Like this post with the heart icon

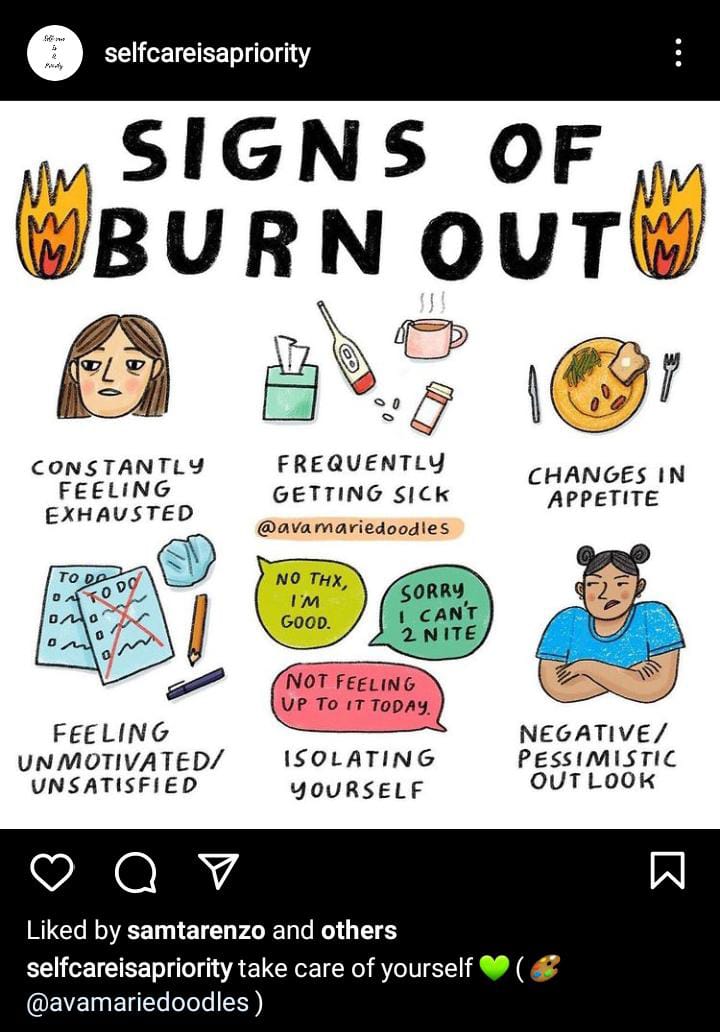pyautogui.click(x=52, y=873)
